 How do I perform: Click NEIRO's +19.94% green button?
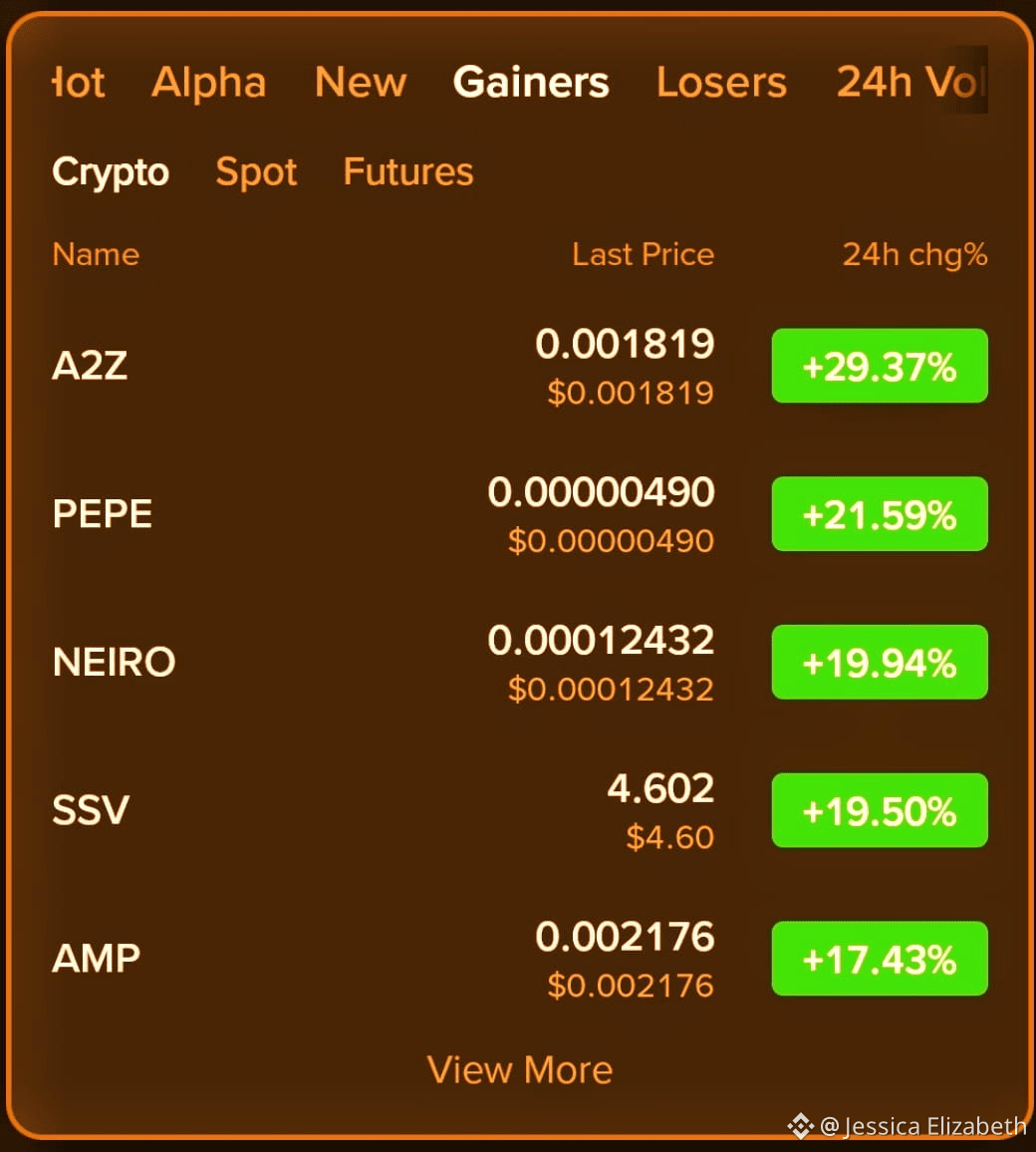pos(879,662)
